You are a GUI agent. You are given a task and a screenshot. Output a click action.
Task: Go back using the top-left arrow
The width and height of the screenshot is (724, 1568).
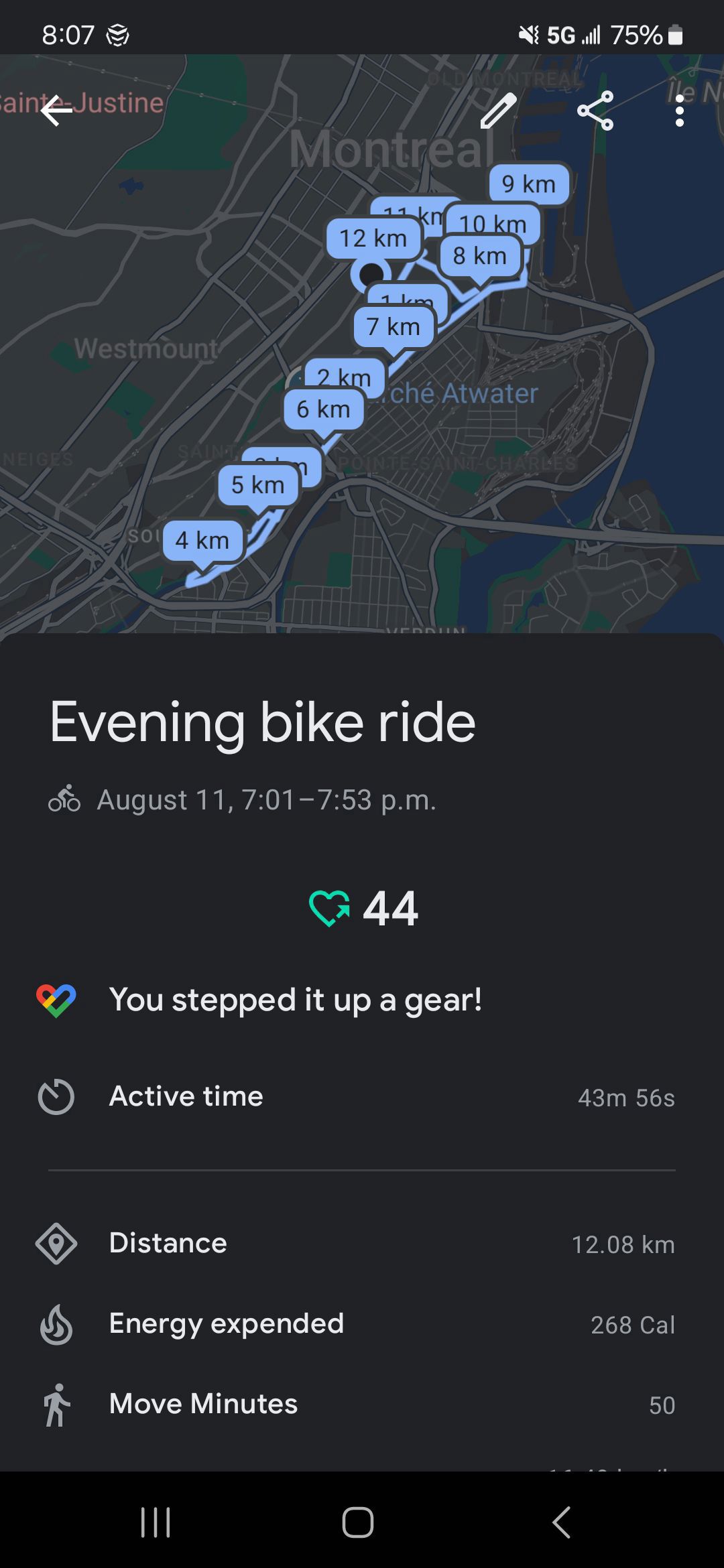(56, 111)
